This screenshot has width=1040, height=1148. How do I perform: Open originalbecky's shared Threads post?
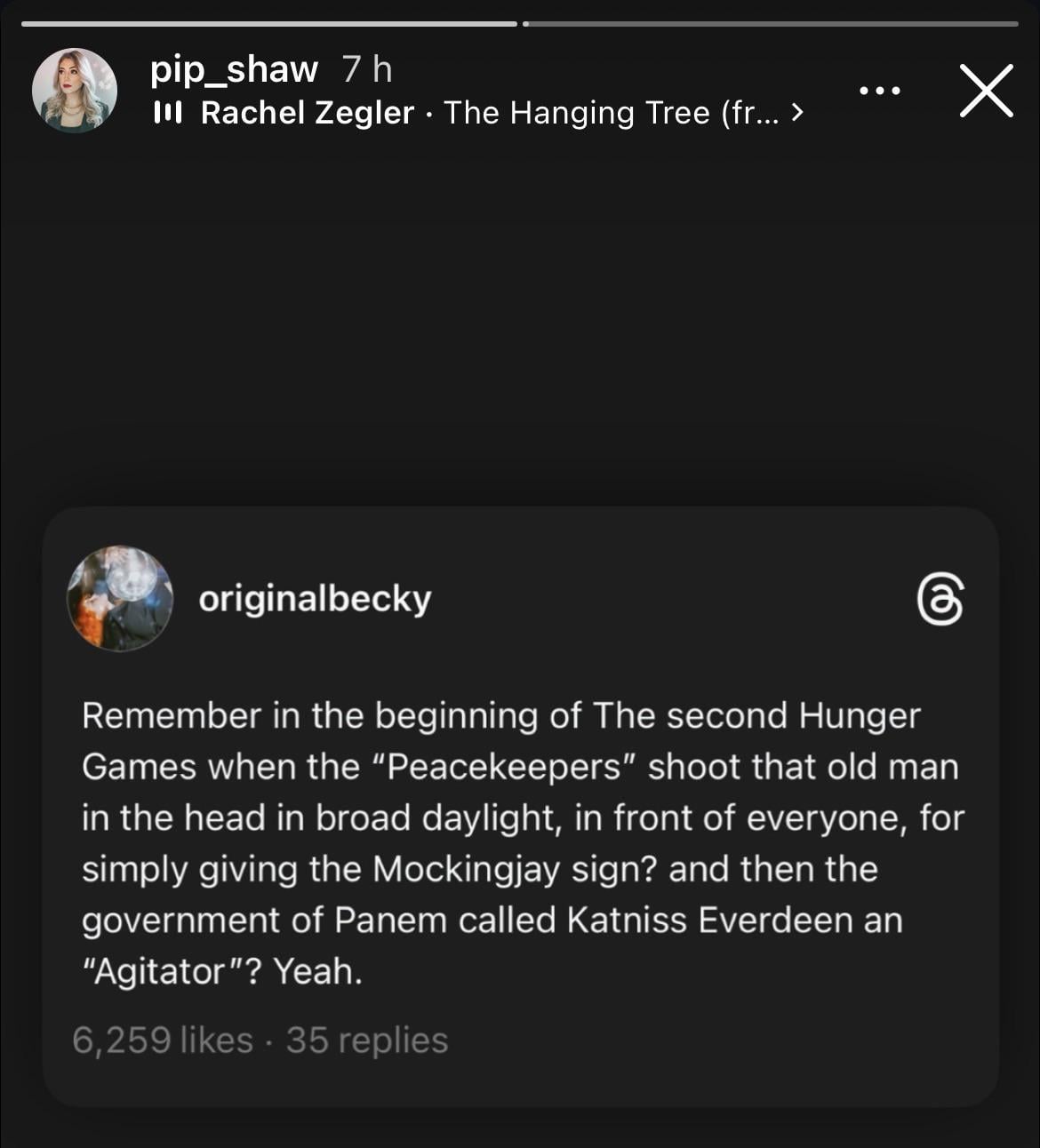520,806
